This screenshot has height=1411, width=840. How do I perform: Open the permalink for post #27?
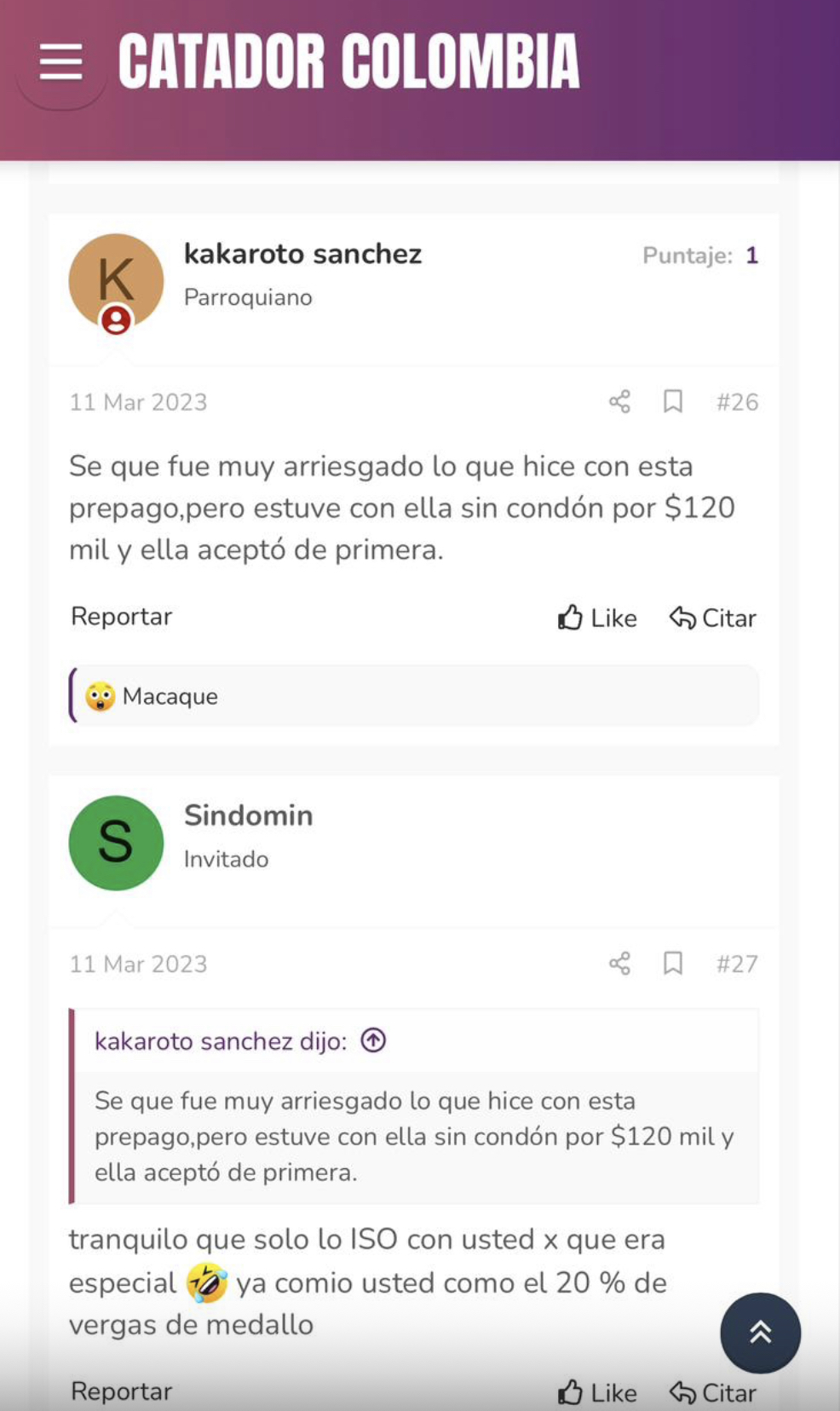click(737, 965)
